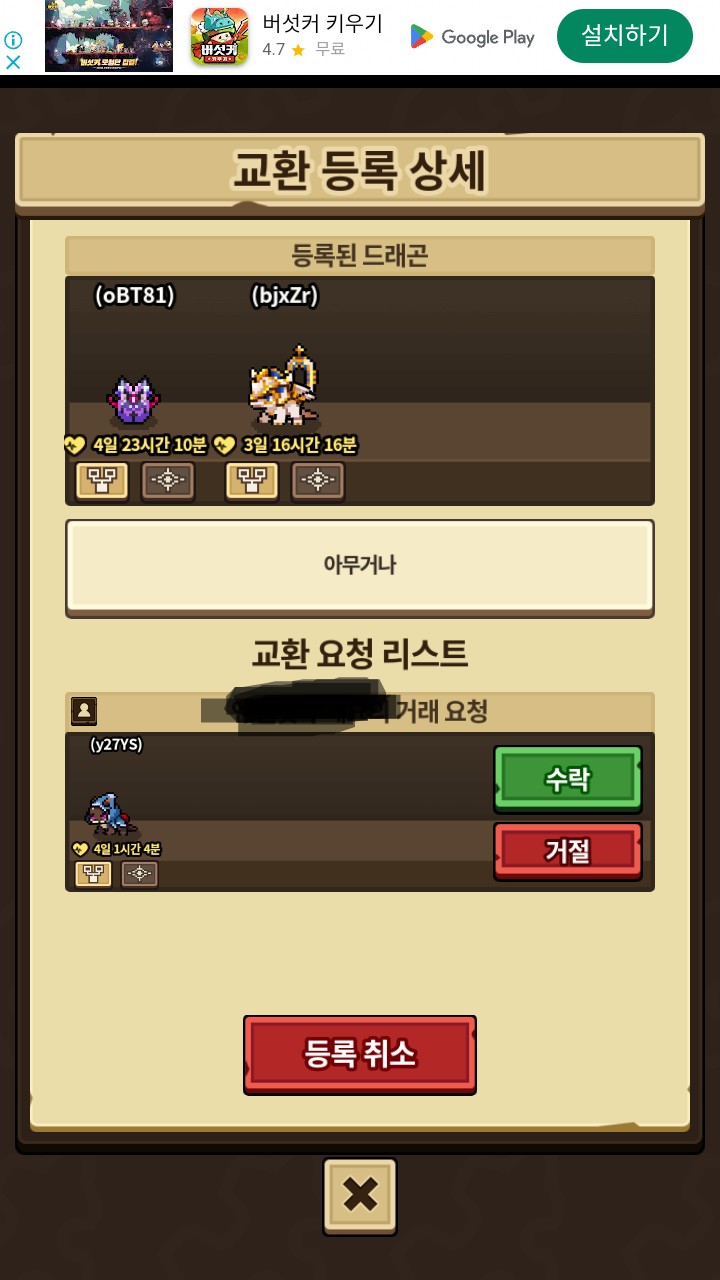Image resolution: width=720 pixels, height=1280 pixels.
Task: Close the exchange detail dialog
Action: tap(360, 1196)
